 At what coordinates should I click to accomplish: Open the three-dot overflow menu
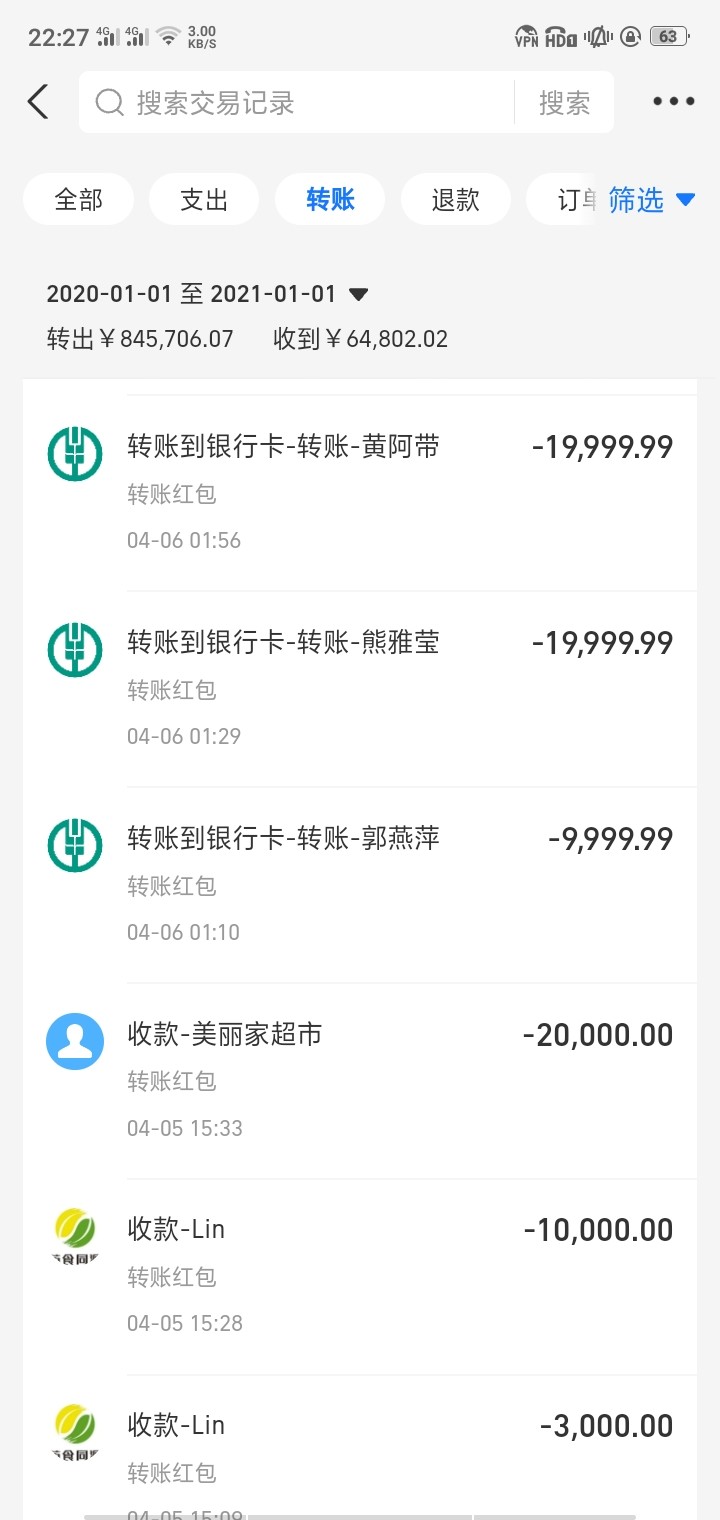pos(674,102)
